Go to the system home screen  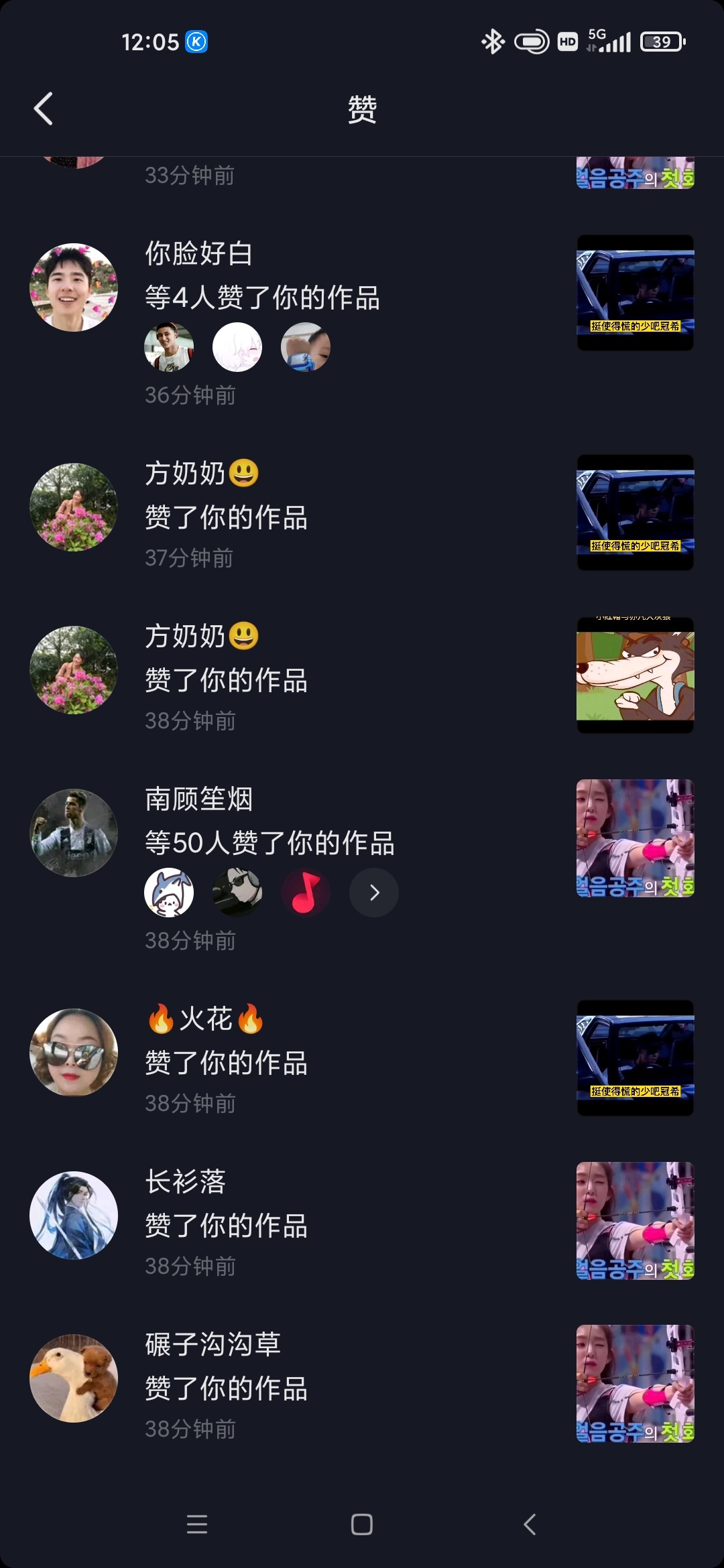click(362, 1524)
